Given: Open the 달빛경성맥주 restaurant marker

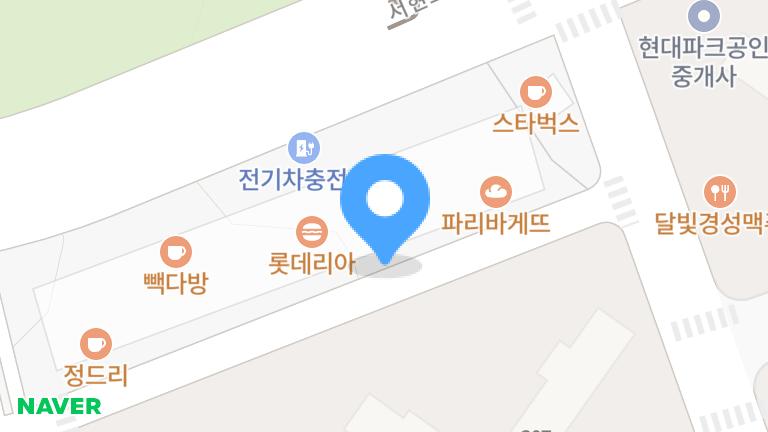Looking at the screenshot, I should click(x=720, y=190).
